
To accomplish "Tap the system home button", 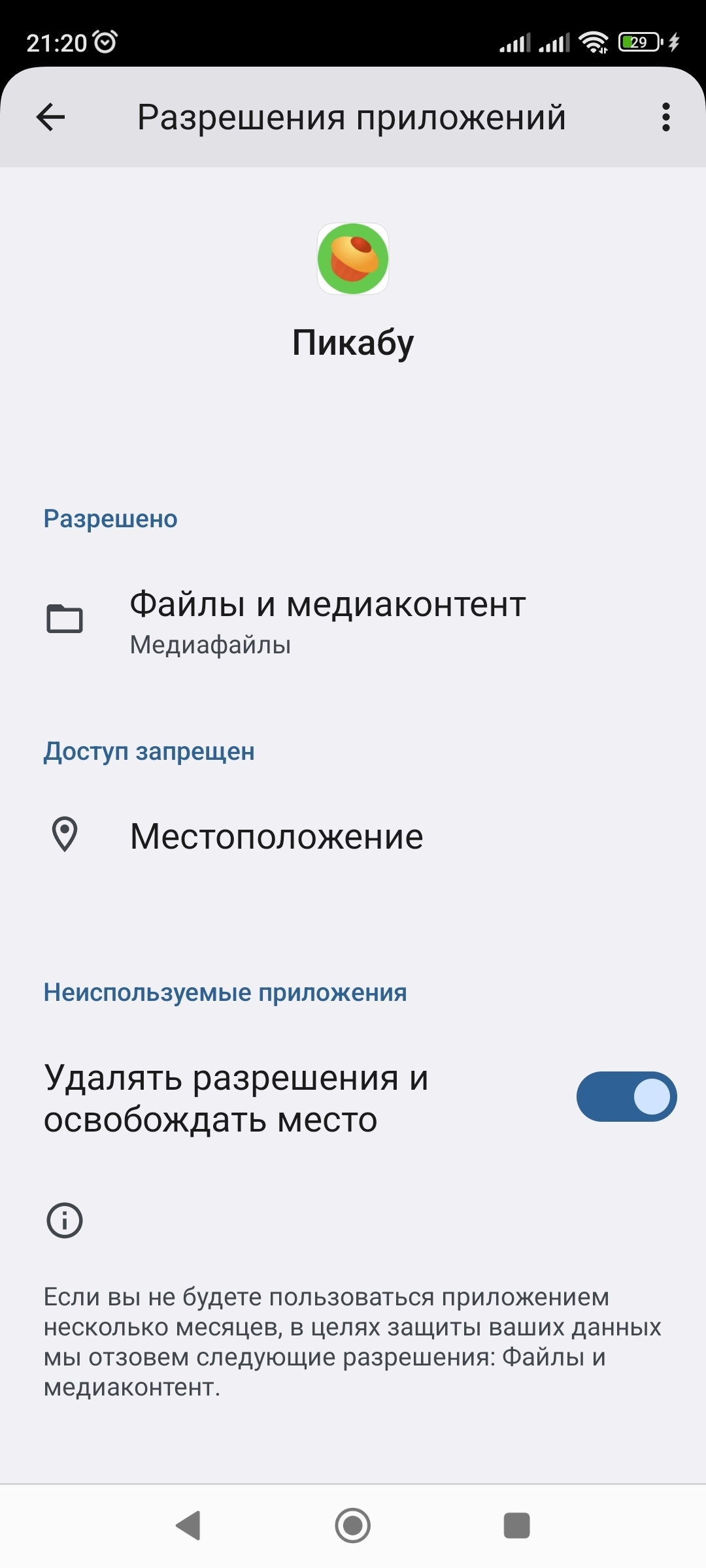I will (x=353, y=1526).
